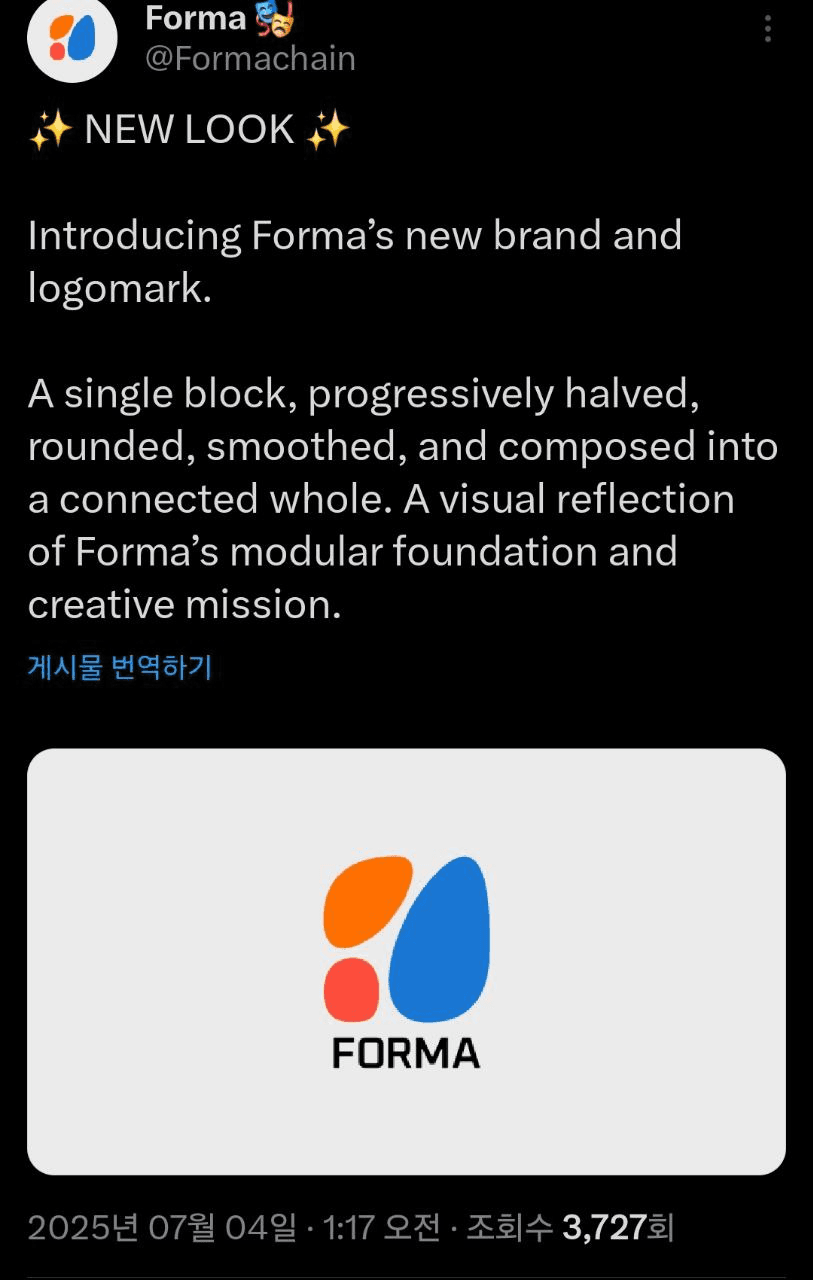Tap the @Formachain handle
Viewport: 813px width, 1280px height.
click(250, 59)
